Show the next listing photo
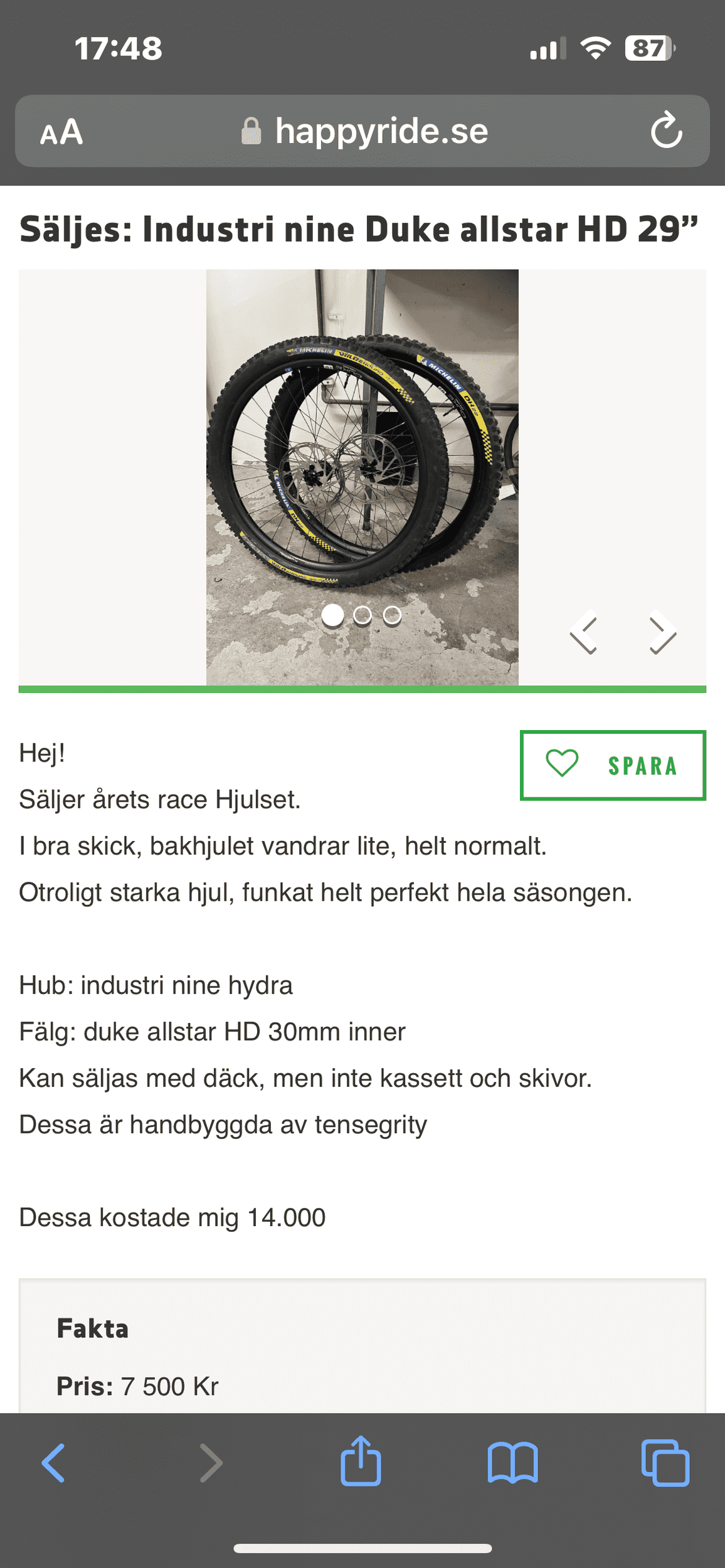The image size is (725, 1568). point(662,632)
